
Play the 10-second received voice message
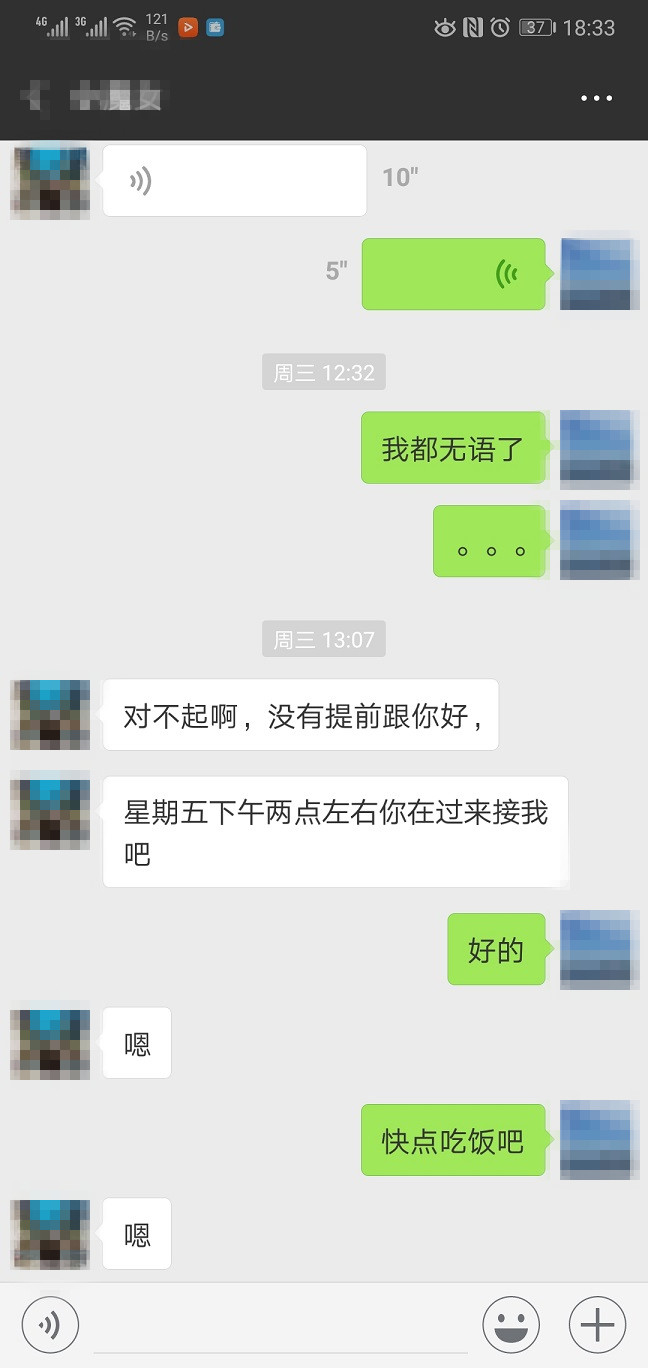click(x=234, y=181)
